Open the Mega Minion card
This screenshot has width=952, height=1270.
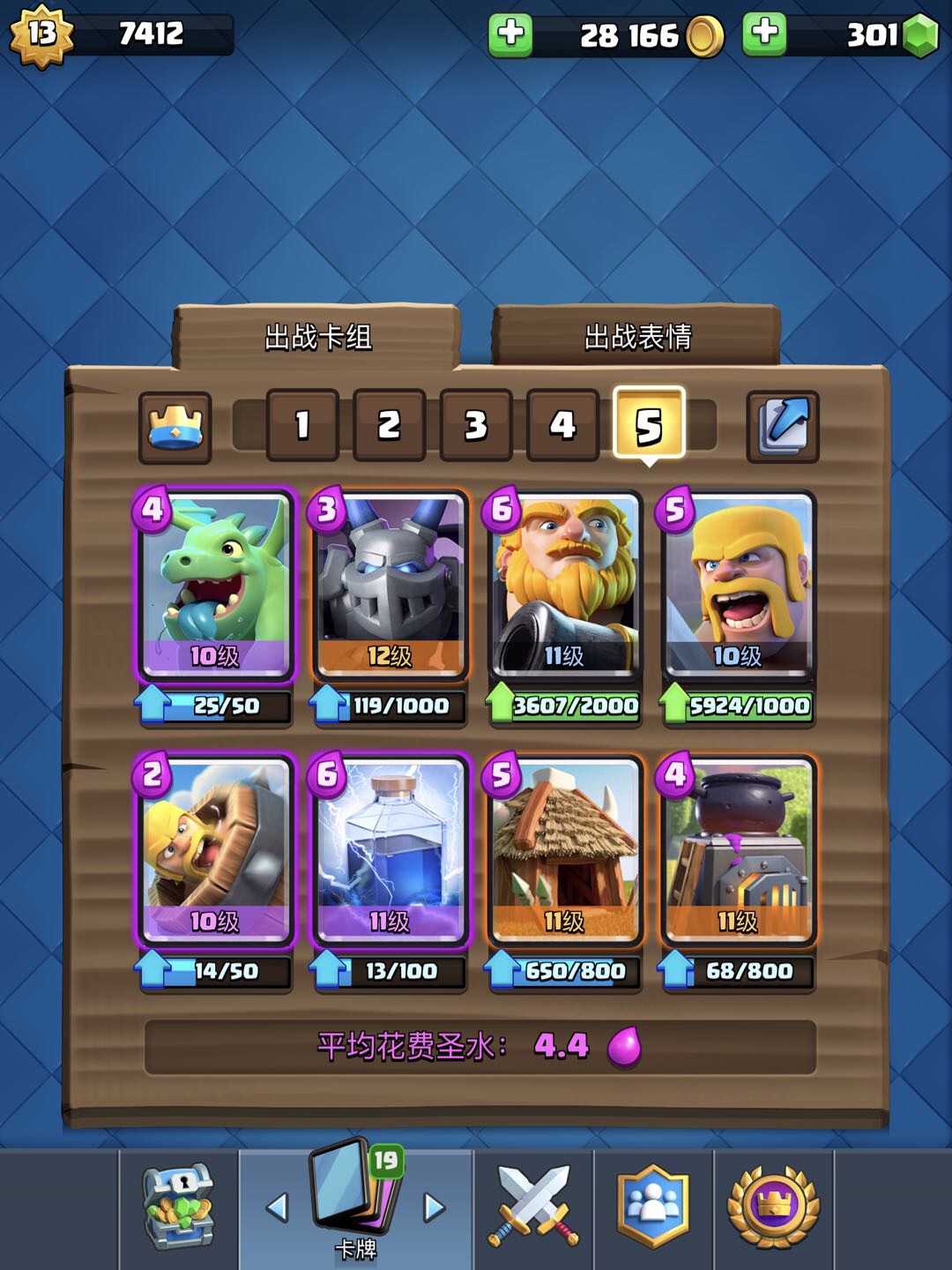tap(390, 585)
